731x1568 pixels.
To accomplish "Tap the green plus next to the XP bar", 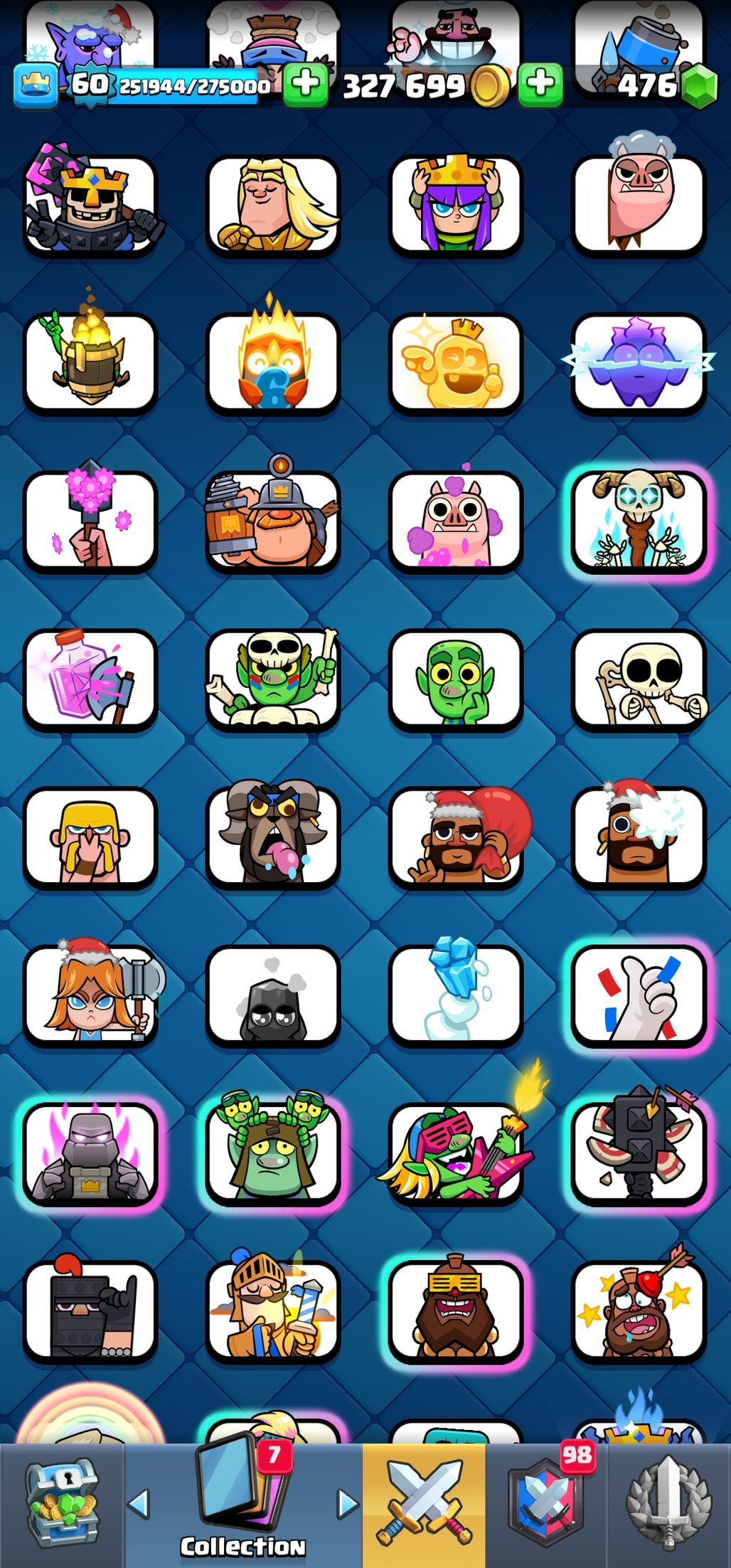I will pos(306,84).
